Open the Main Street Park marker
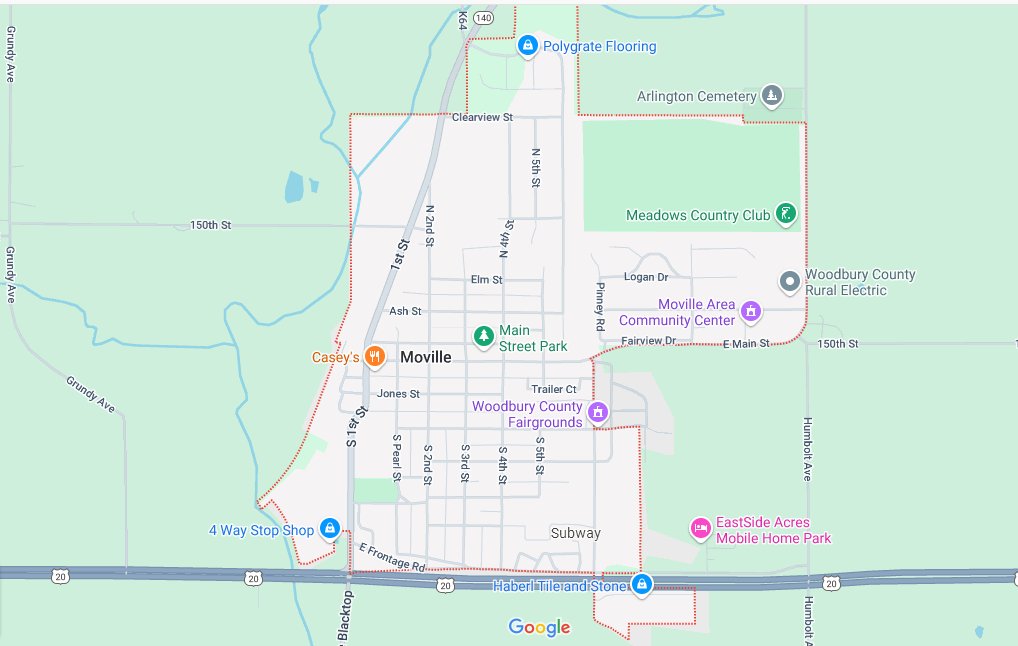1018x646 pixels. [x=484, y=336]
